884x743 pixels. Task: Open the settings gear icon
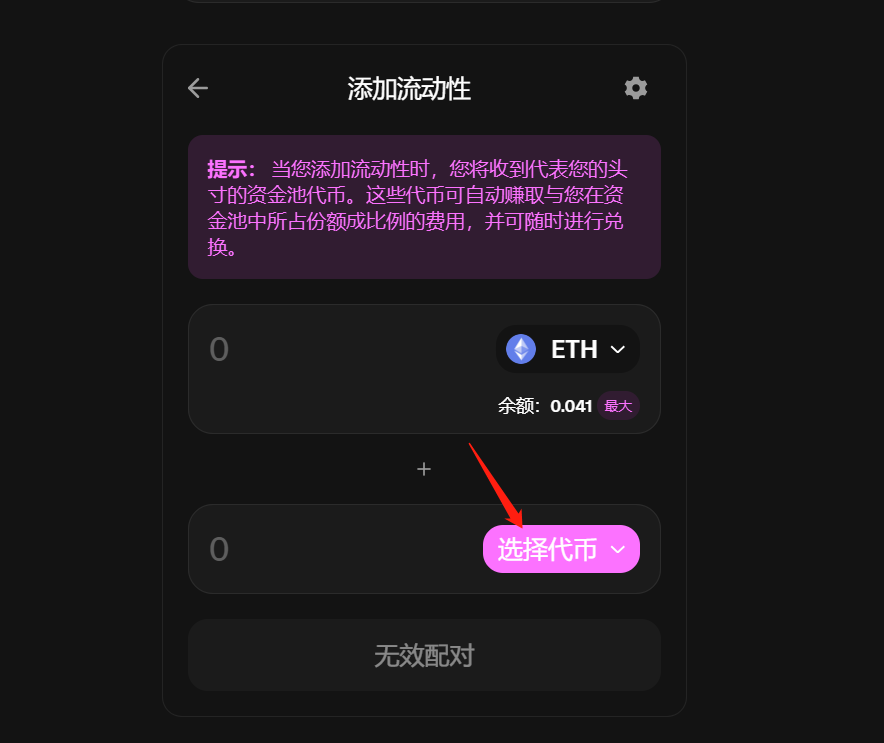tap(636, 88)
